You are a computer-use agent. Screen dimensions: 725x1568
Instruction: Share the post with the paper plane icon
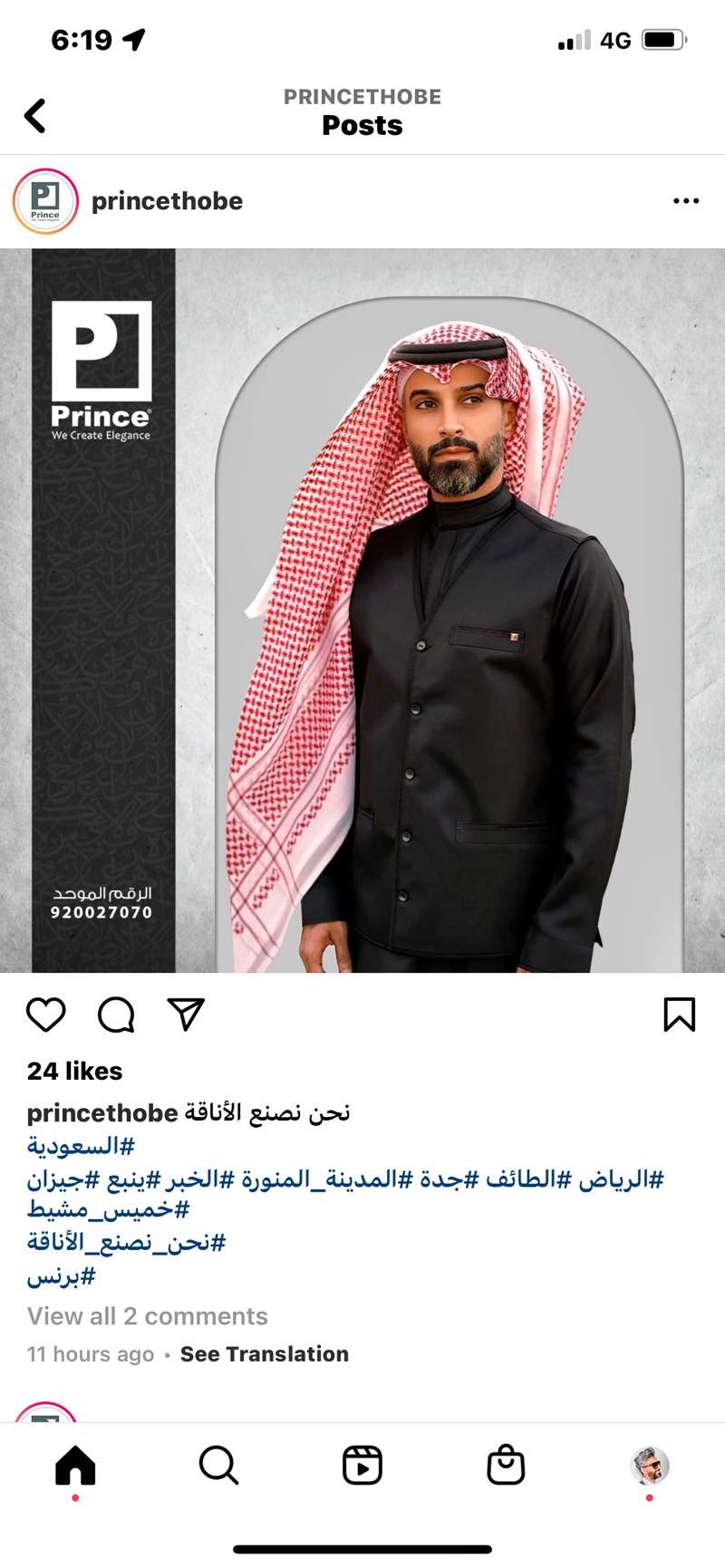coord(186,1015)
